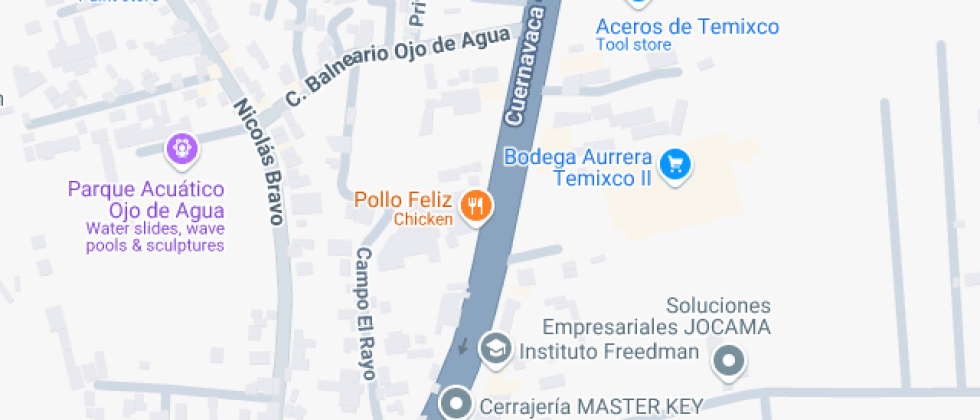Tap the Parque Acuático Ojo de Agua marker
The height and width of the screenshot is (420, 980).
point(182,150)
